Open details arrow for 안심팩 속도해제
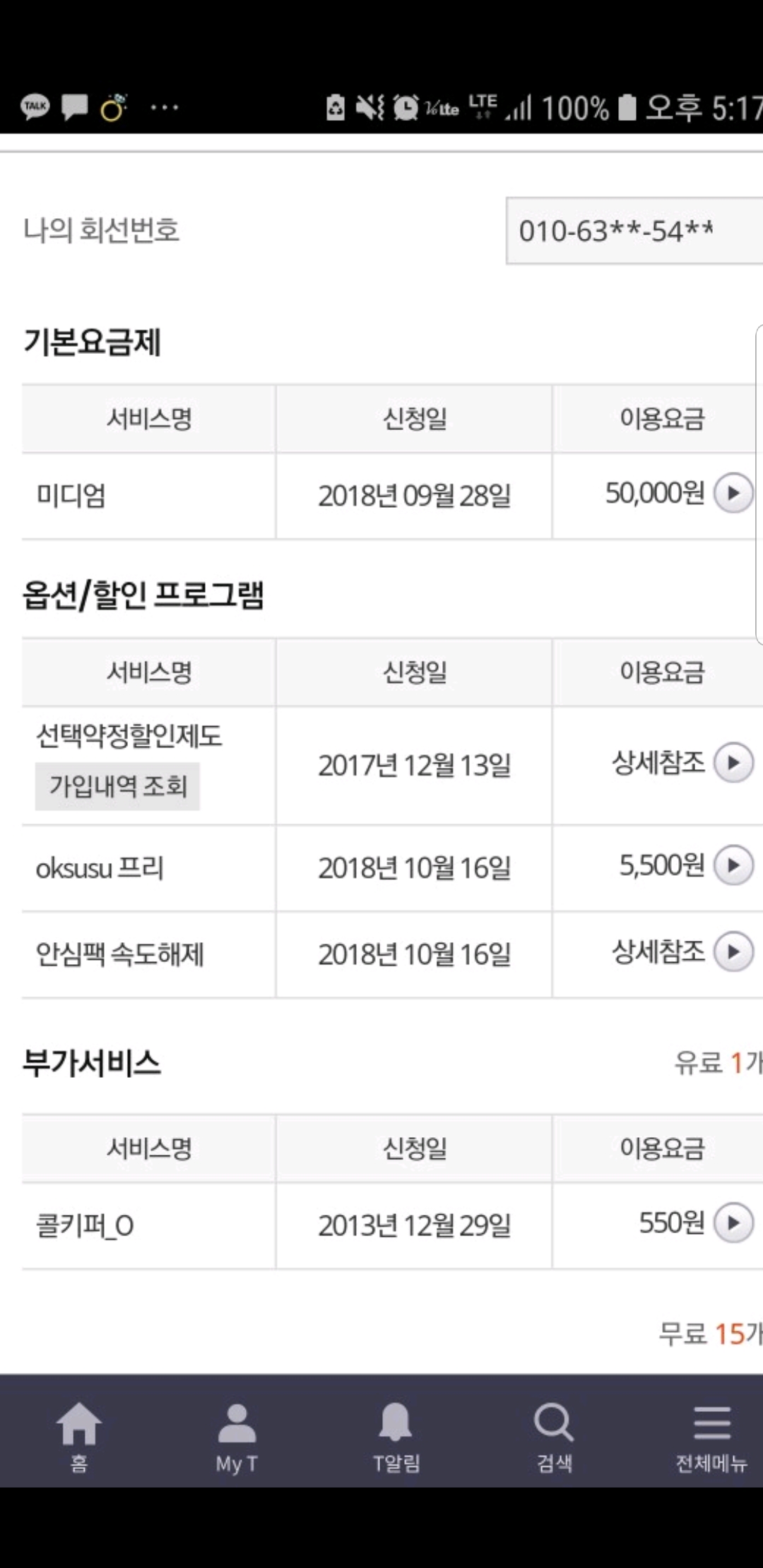The image size is (763, 1568). pos(733,952)
